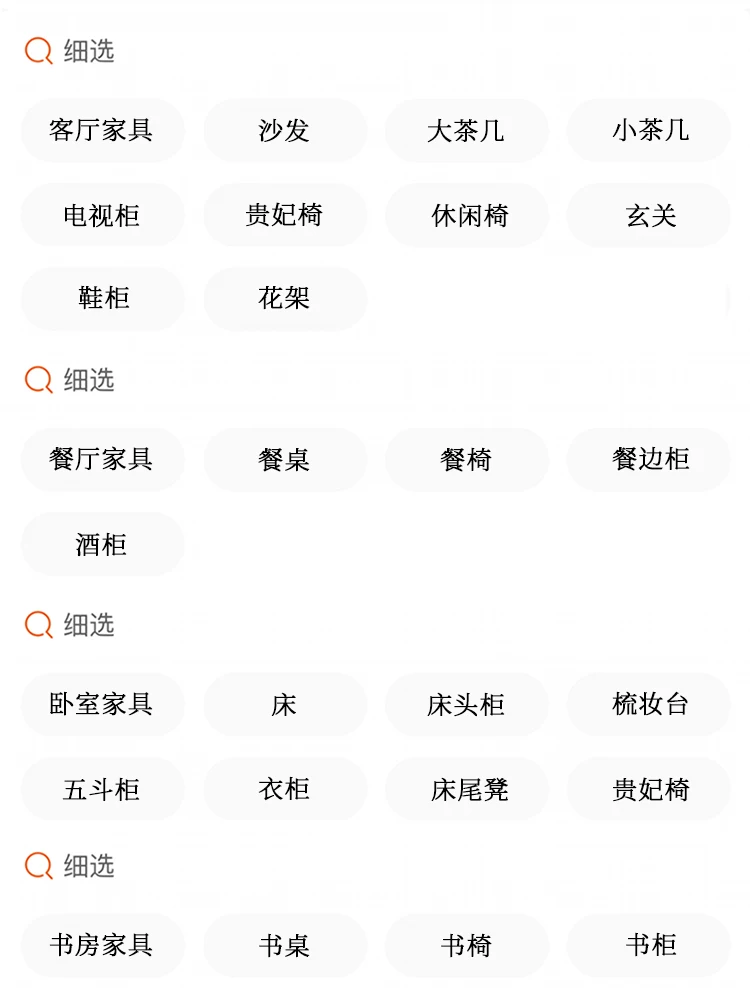Open 餐厅家具 category
This screenshot has width=750, height=989.
[102, 459]
